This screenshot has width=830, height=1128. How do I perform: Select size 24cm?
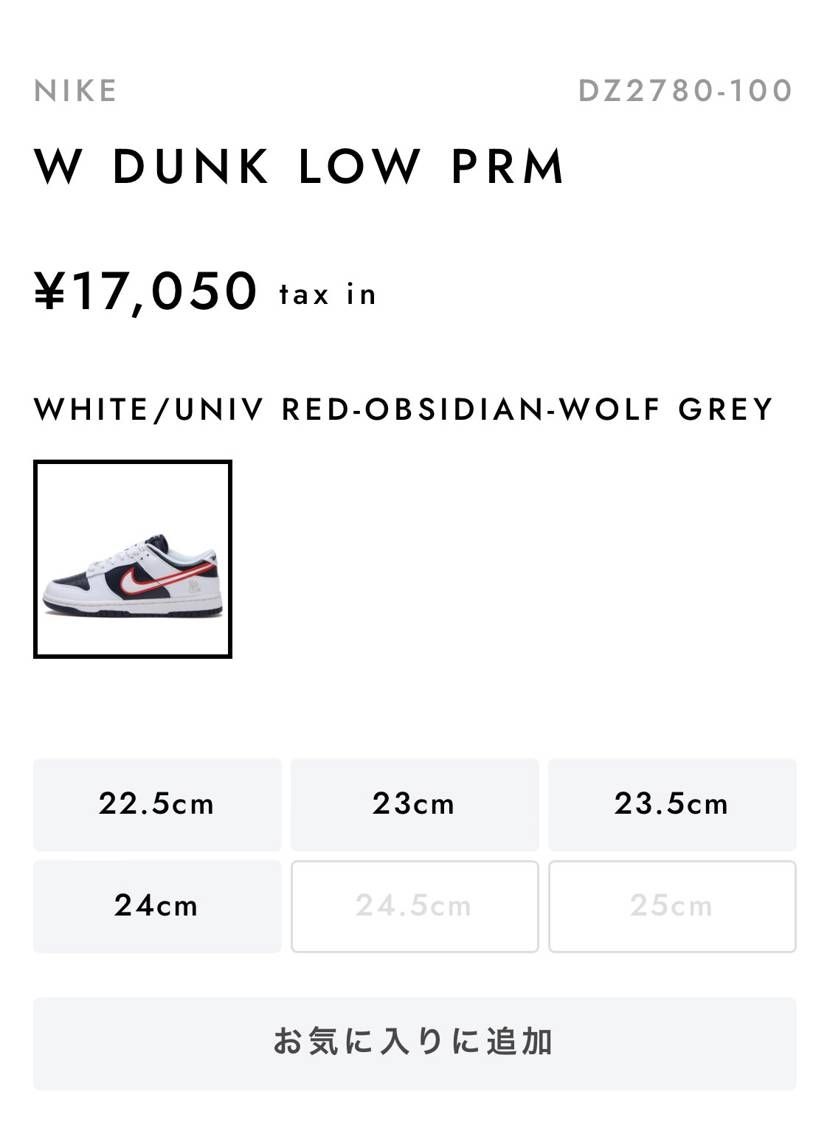tap(157, 906)
